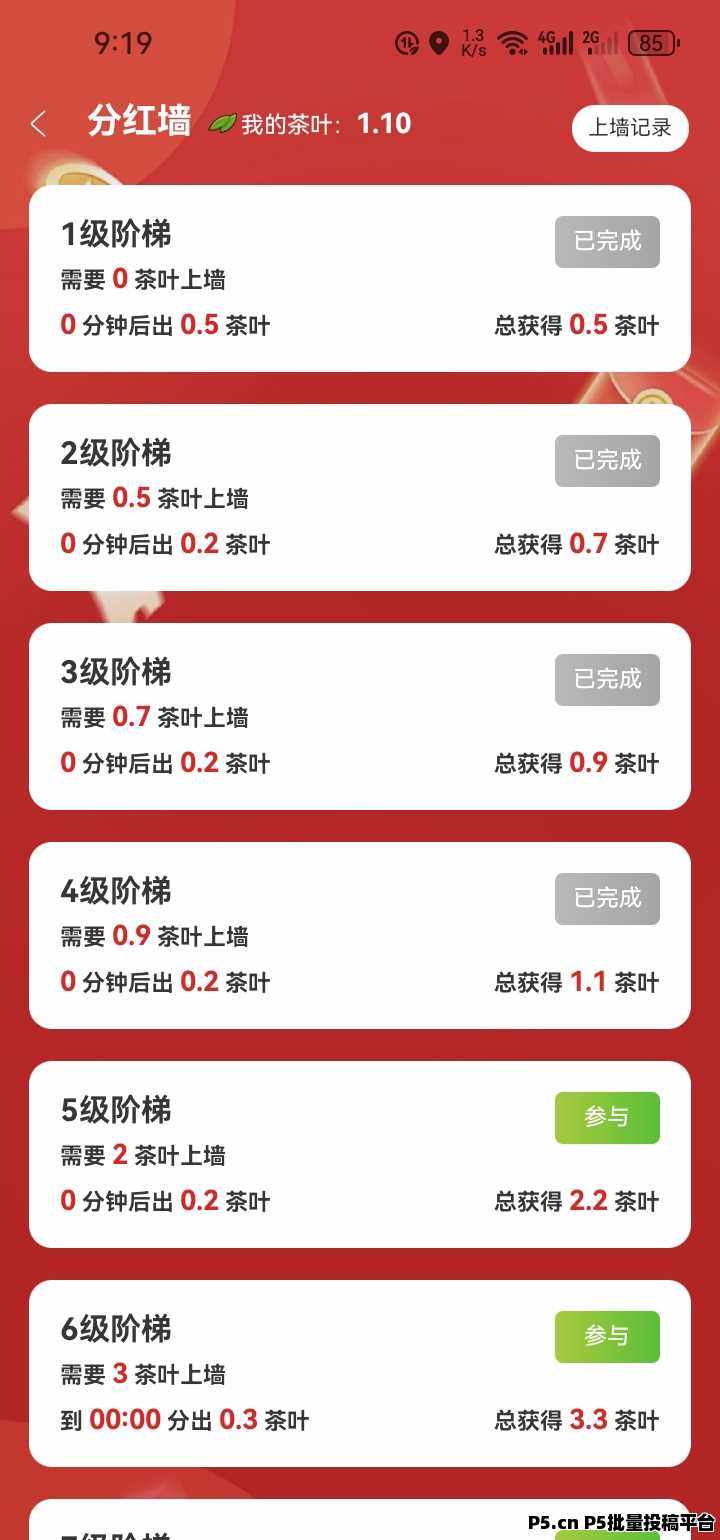
Task: Tap 参与 for 5级阶梯
Action: [x=607, y=1117]
